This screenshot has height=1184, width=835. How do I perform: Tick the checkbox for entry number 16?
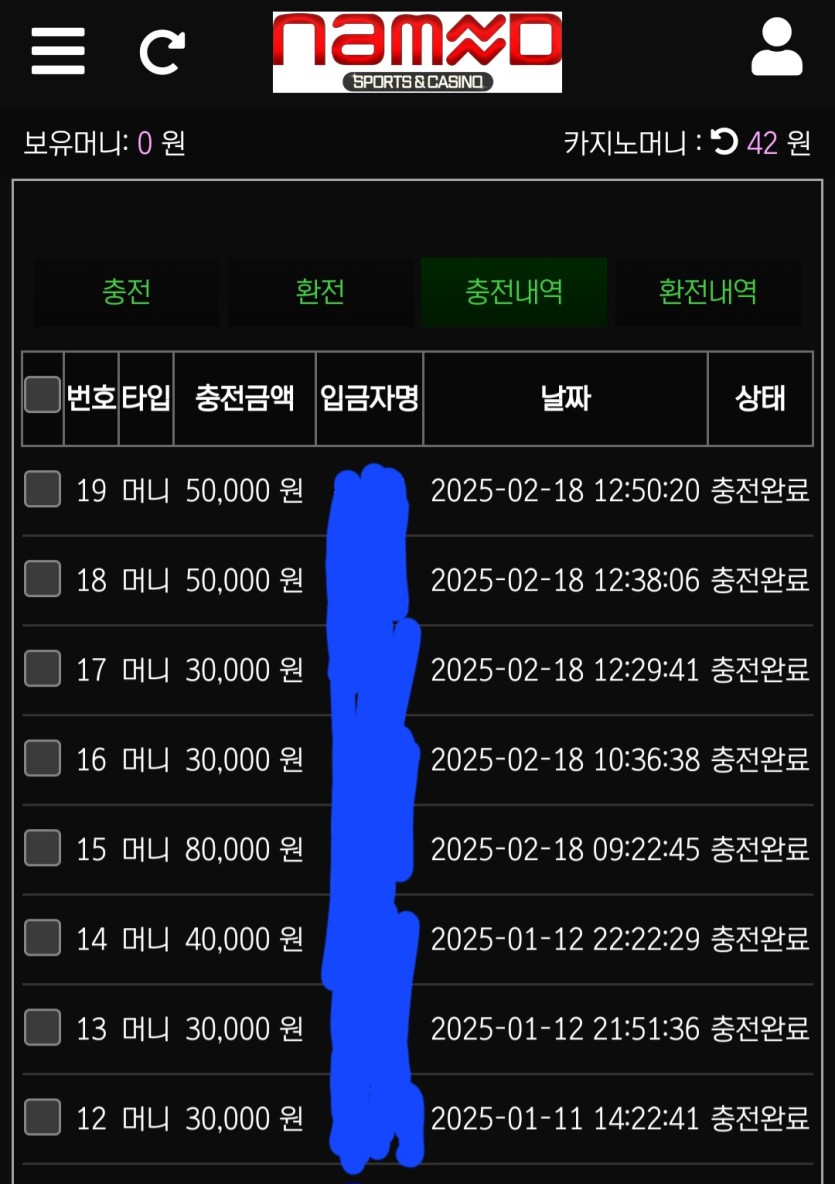(42, 758)
